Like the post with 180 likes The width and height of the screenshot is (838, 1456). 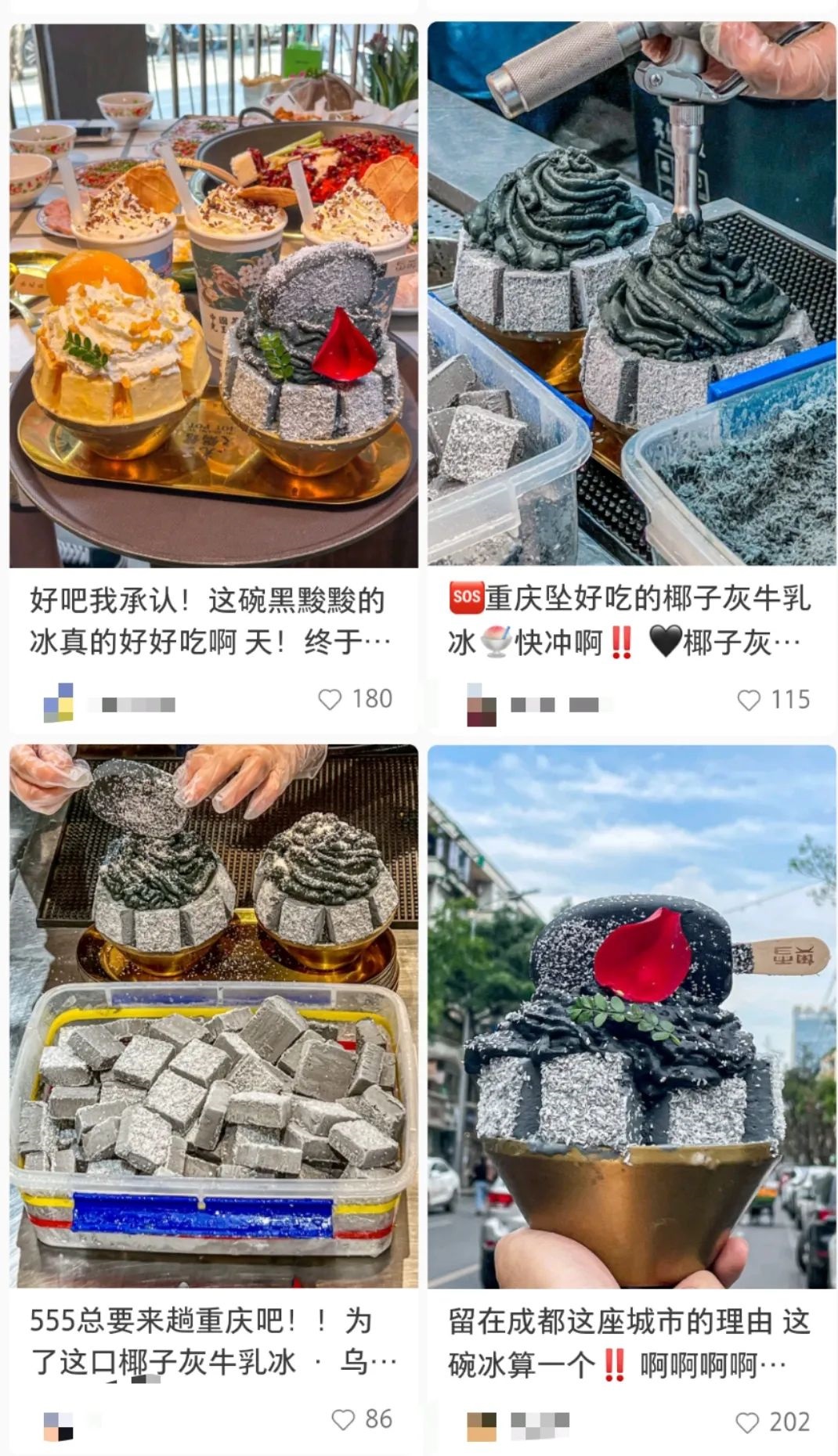tap(330, 699)
